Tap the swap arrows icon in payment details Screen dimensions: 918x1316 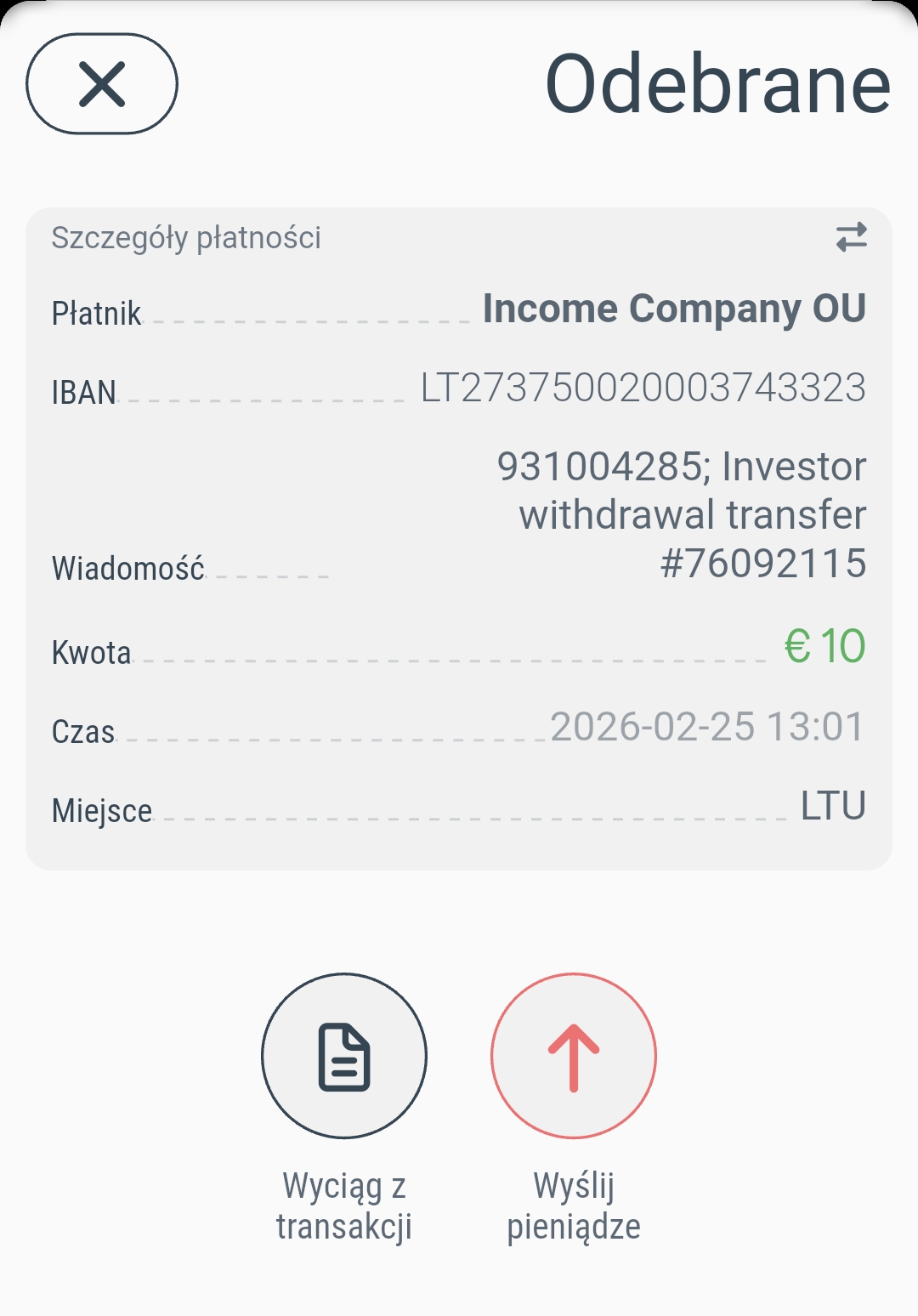(851, 237)
